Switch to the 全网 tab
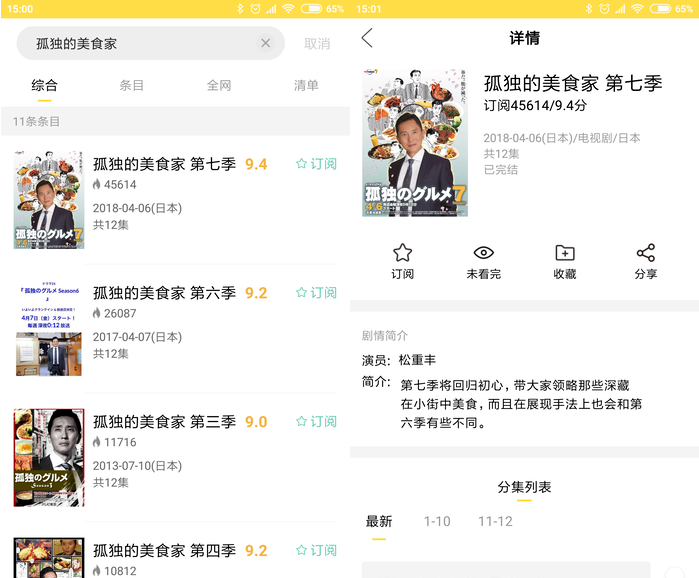699x578 pixels. [x=219, y=86]
